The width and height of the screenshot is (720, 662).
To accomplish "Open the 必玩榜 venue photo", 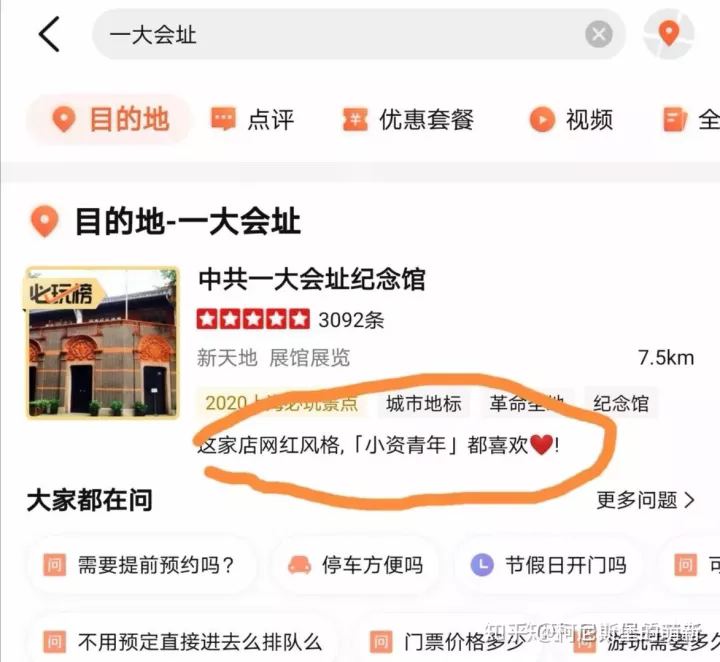I will pyautogui.click(x=102, y=342).
